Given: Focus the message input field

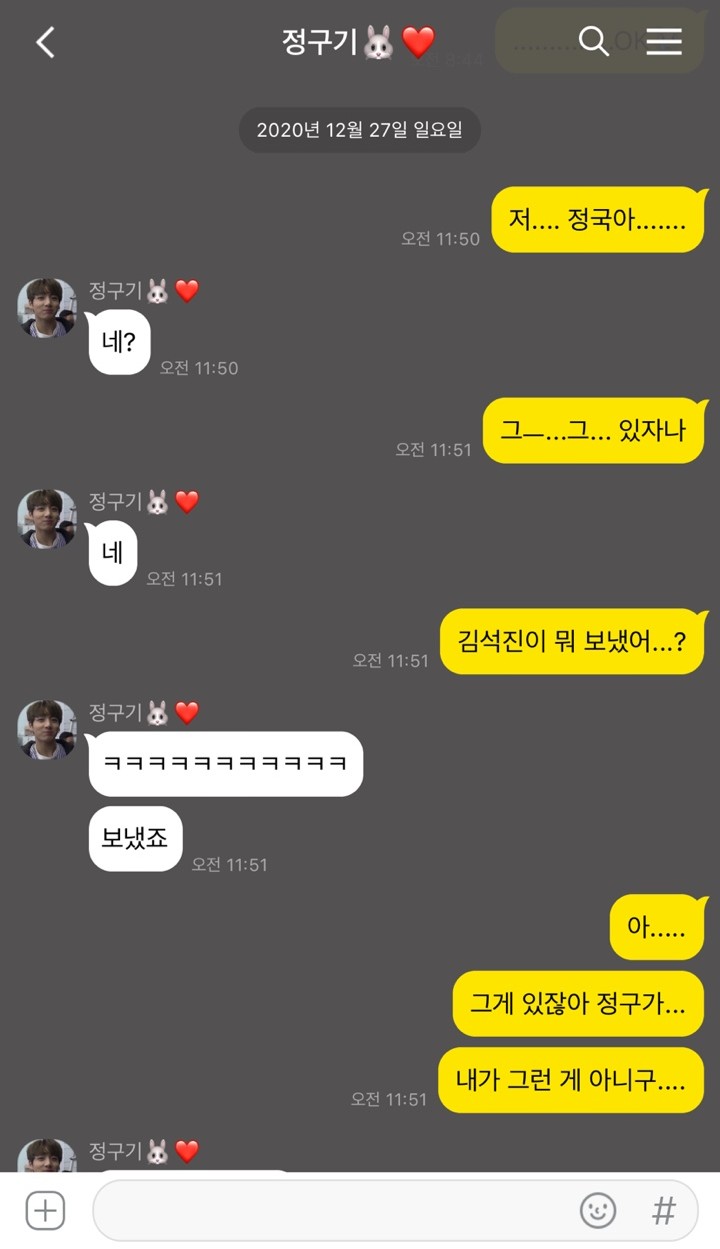Looking at the screenshot, I should (x=335, y=1211).
